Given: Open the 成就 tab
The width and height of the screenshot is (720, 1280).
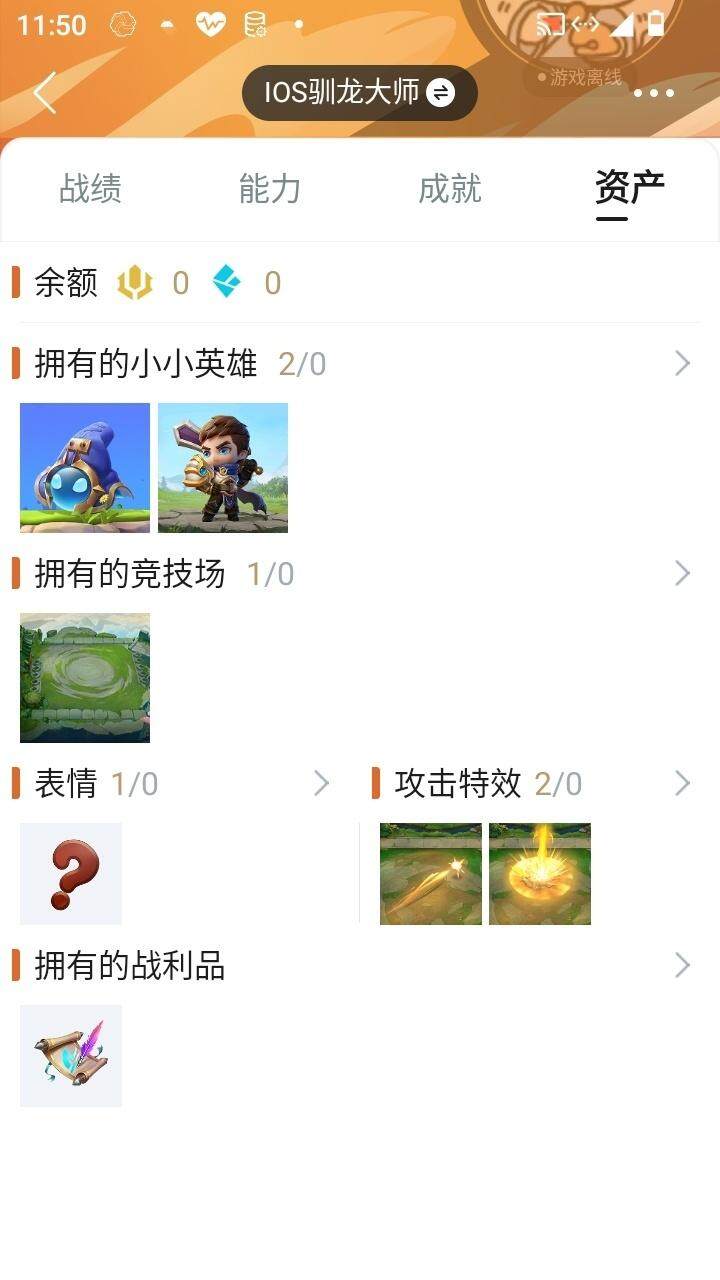Looking at the screenshot, I should click(x=449, y=189).
